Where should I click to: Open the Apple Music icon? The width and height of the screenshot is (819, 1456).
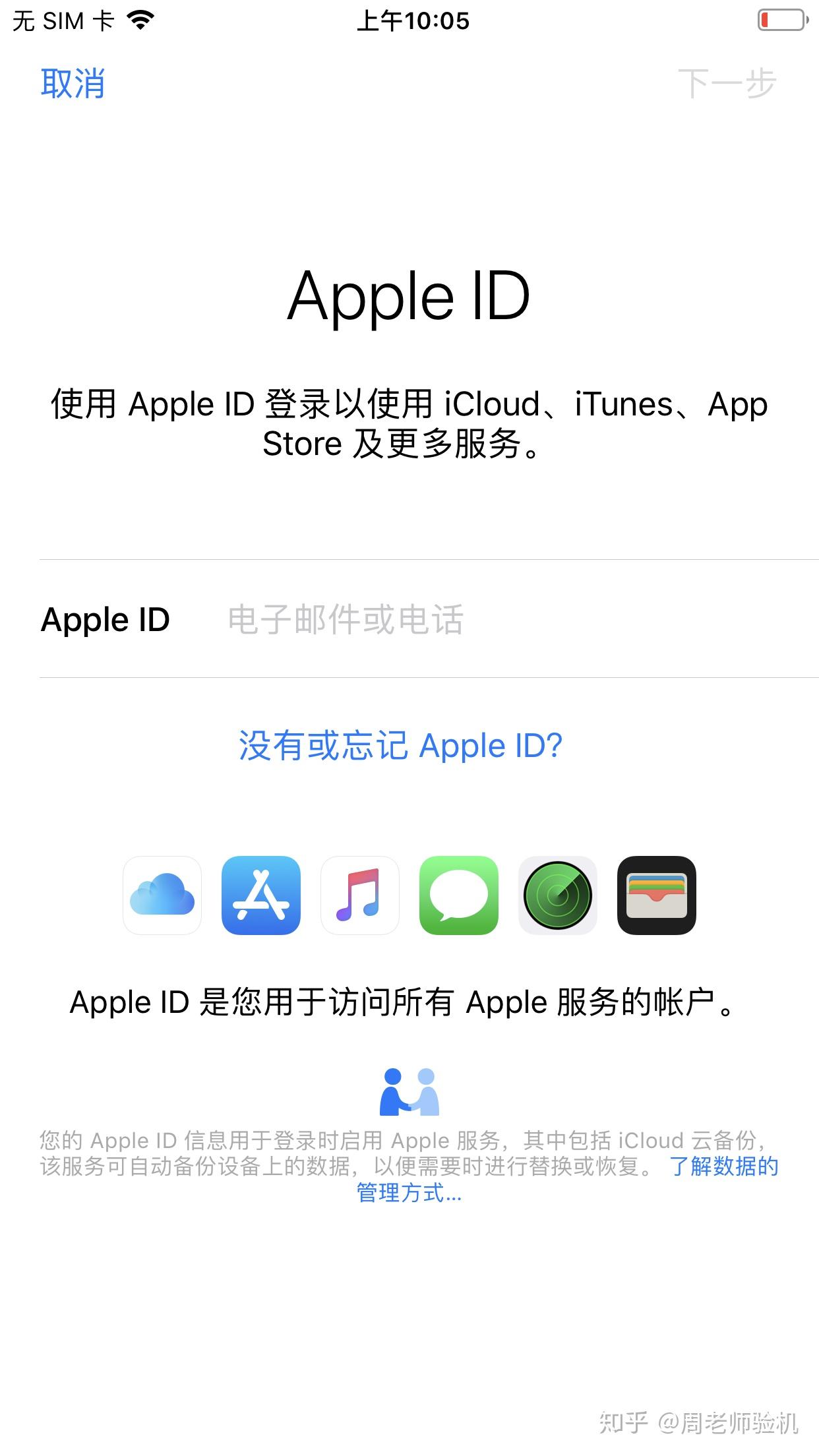pos(359,894)
